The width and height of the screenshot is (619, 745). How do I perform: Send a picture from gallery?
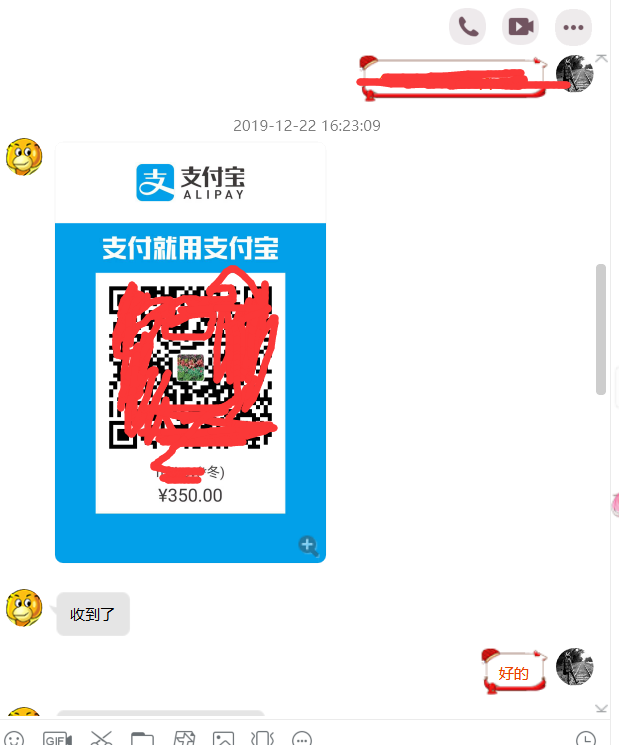pos(223,739)
